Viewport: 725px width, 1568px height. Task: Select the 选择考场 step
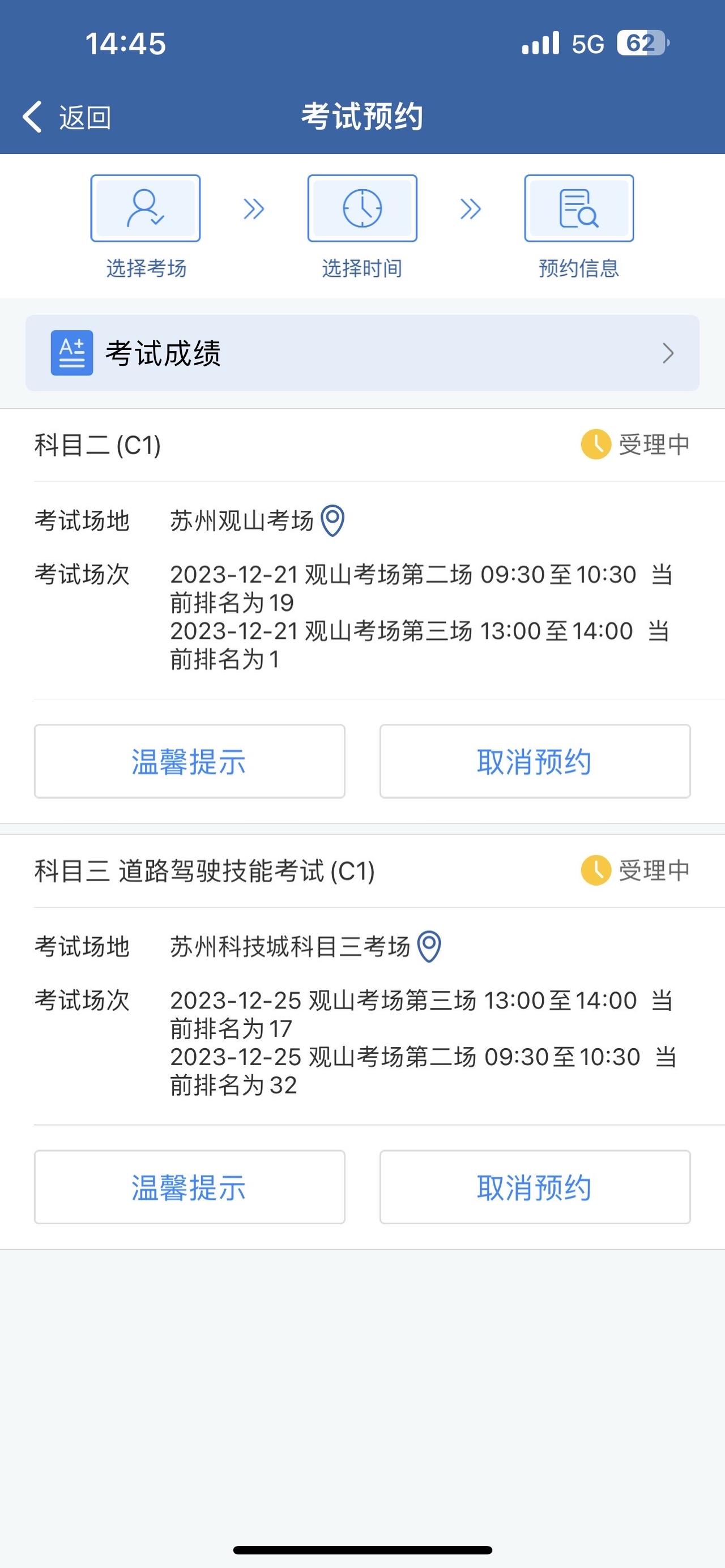[146, 227]
